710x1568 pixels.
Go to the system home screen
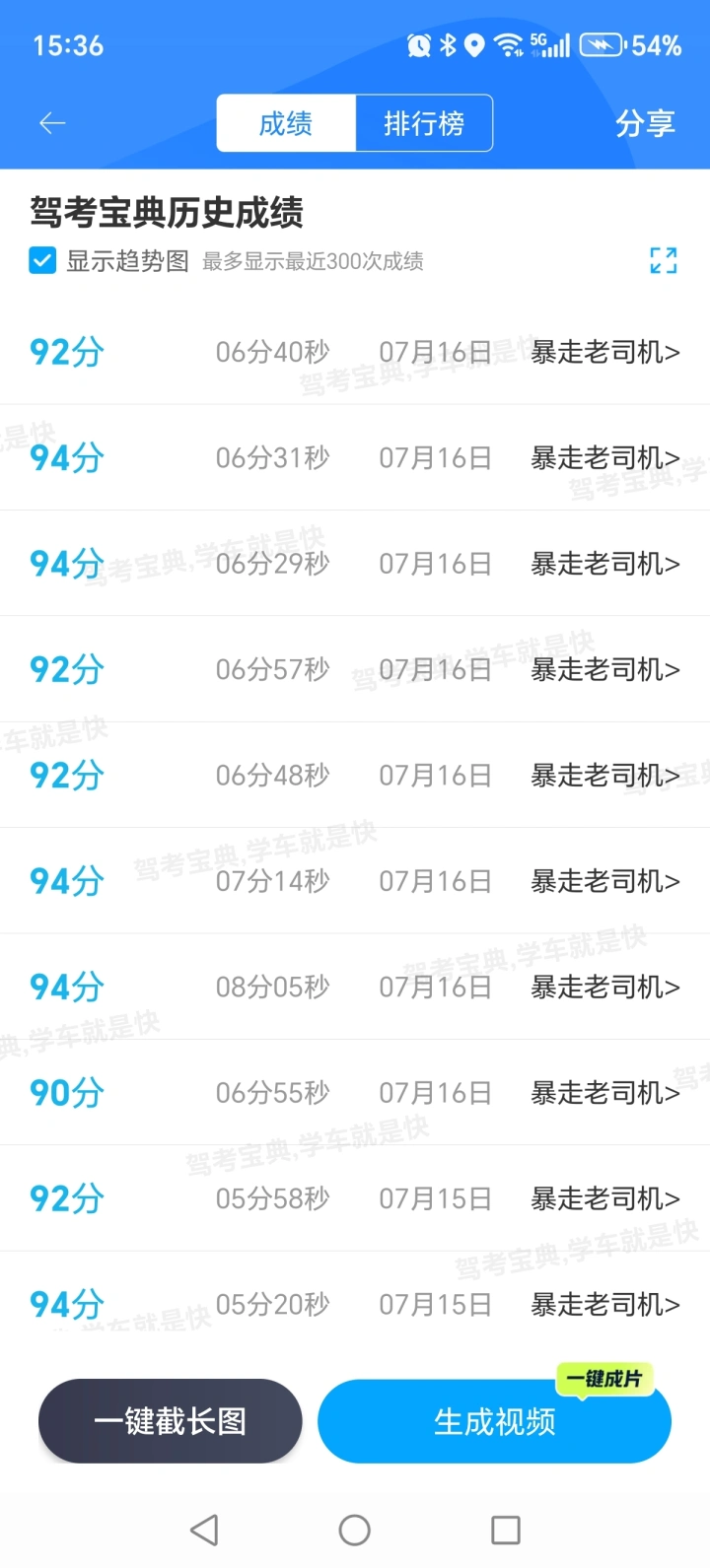click(355, 1531)
